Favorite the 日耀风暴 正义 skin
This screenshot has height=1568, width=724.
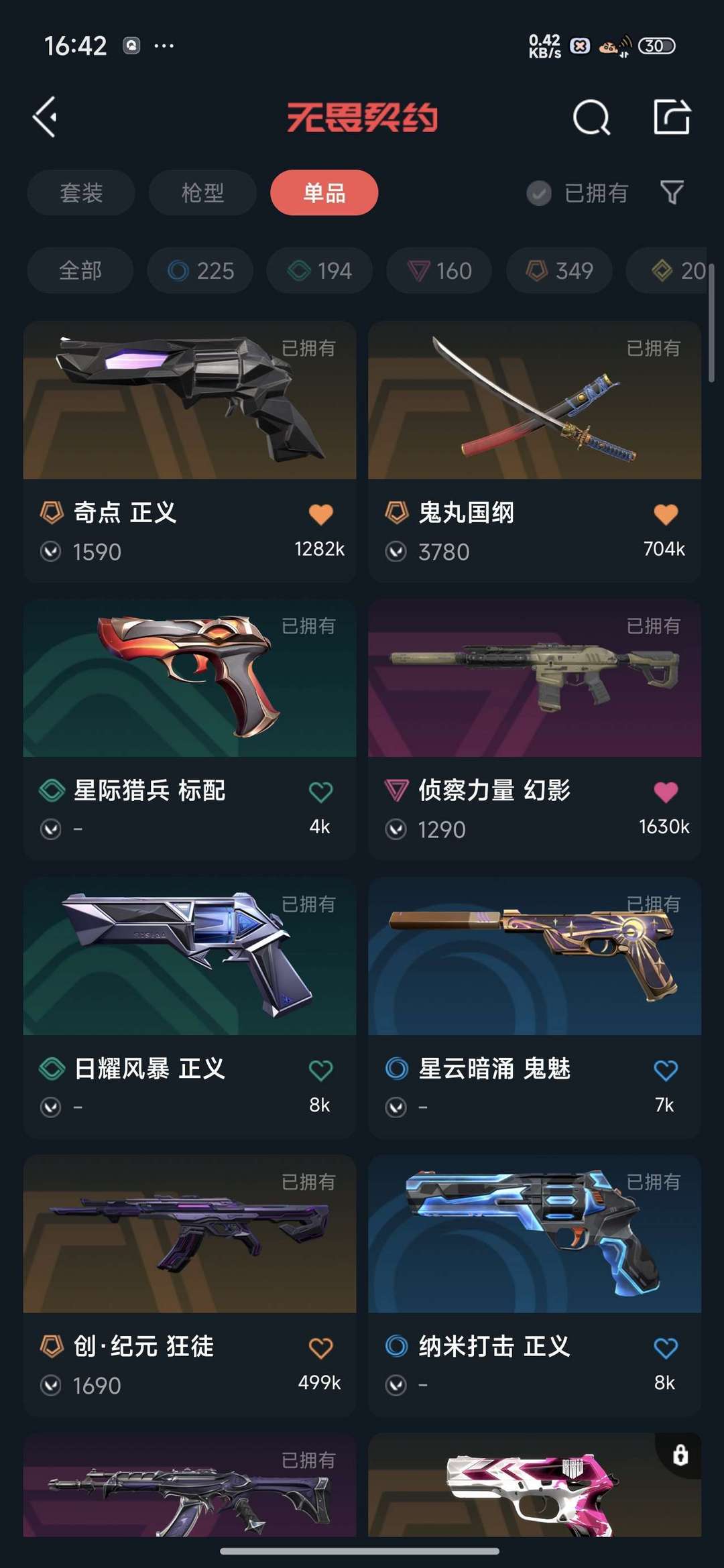pos(320,1070)
